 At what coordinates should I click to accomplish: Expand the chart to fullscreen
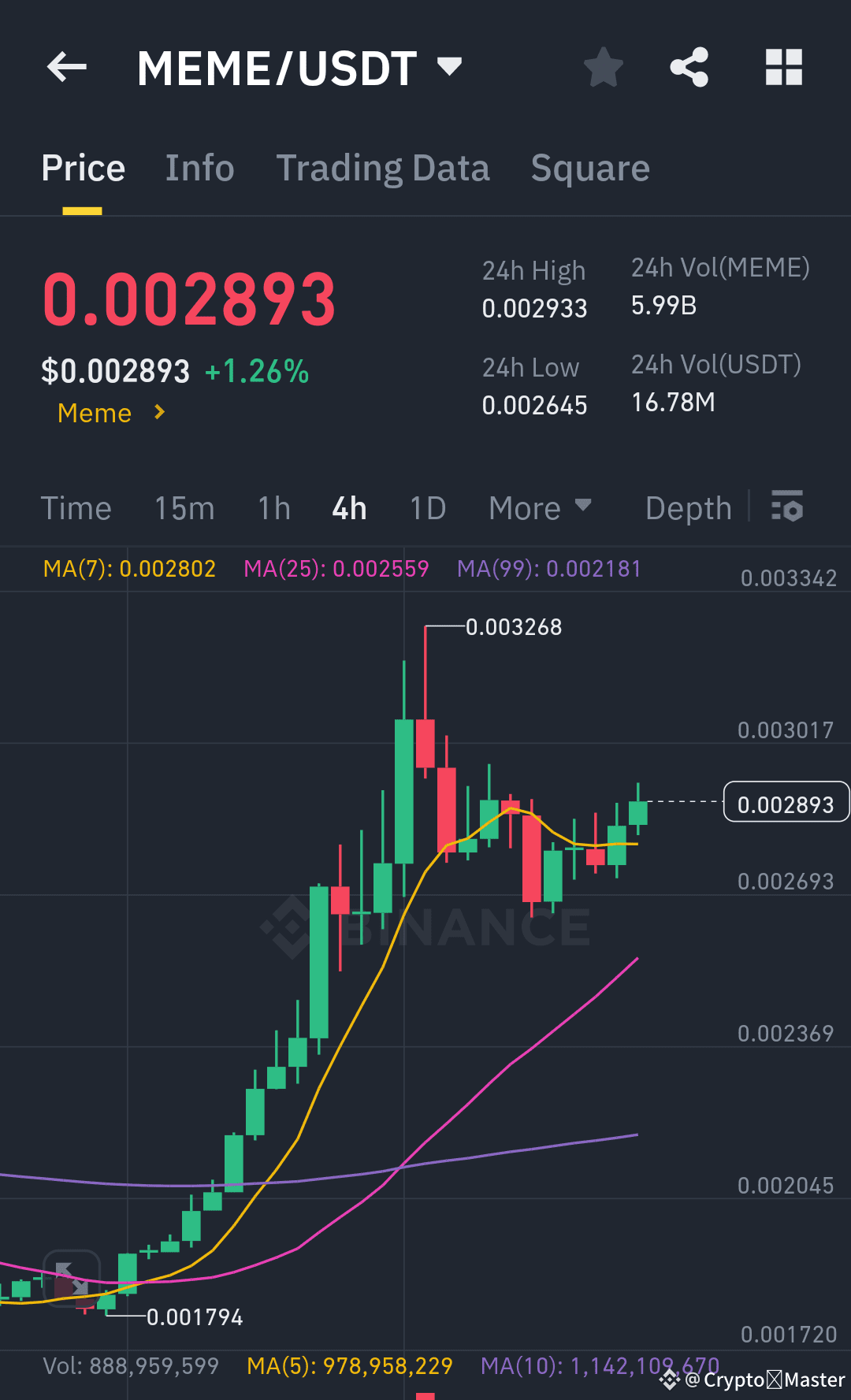click(x=71, y=1278)
